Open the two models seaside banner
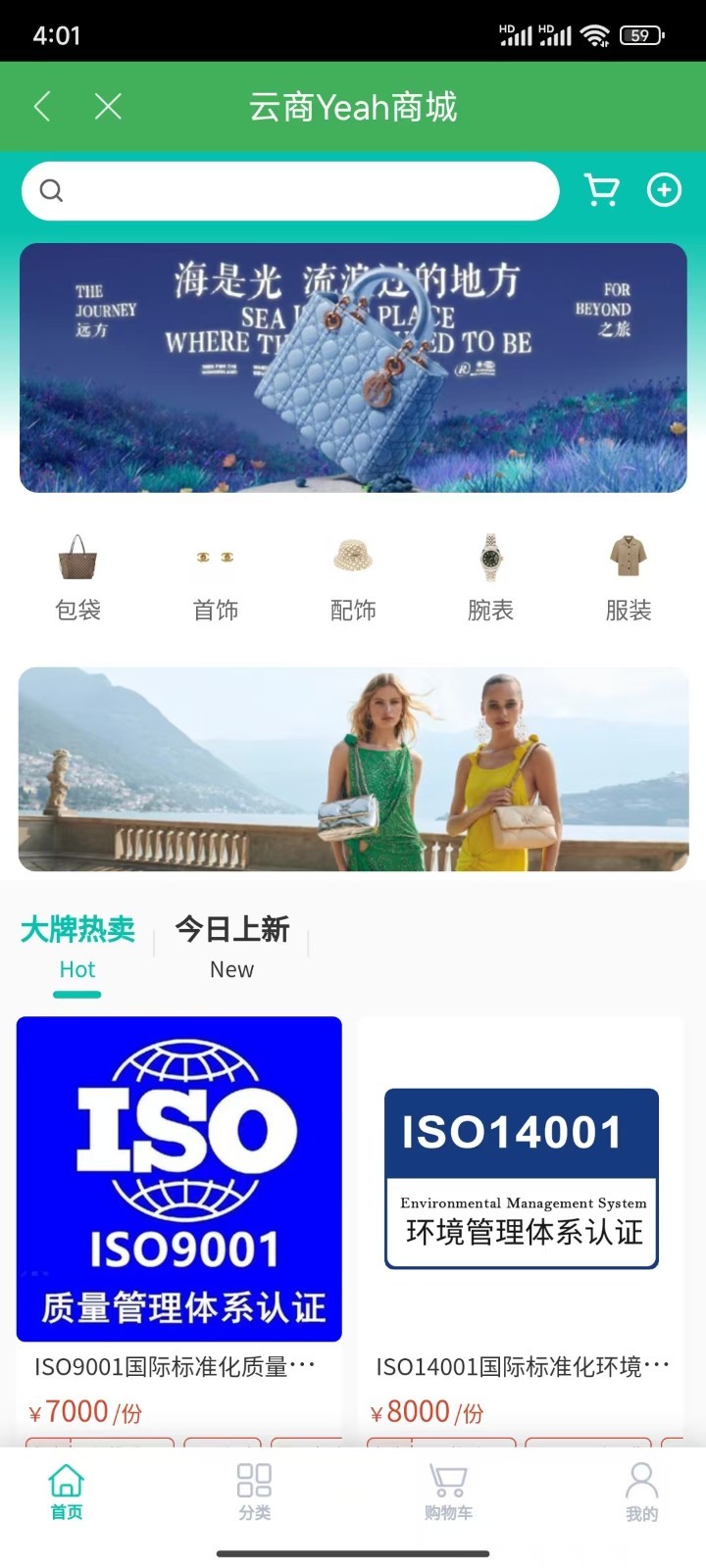Image resolution: width=706 pixels, height=1568 pixels. (x=353, y=769)
